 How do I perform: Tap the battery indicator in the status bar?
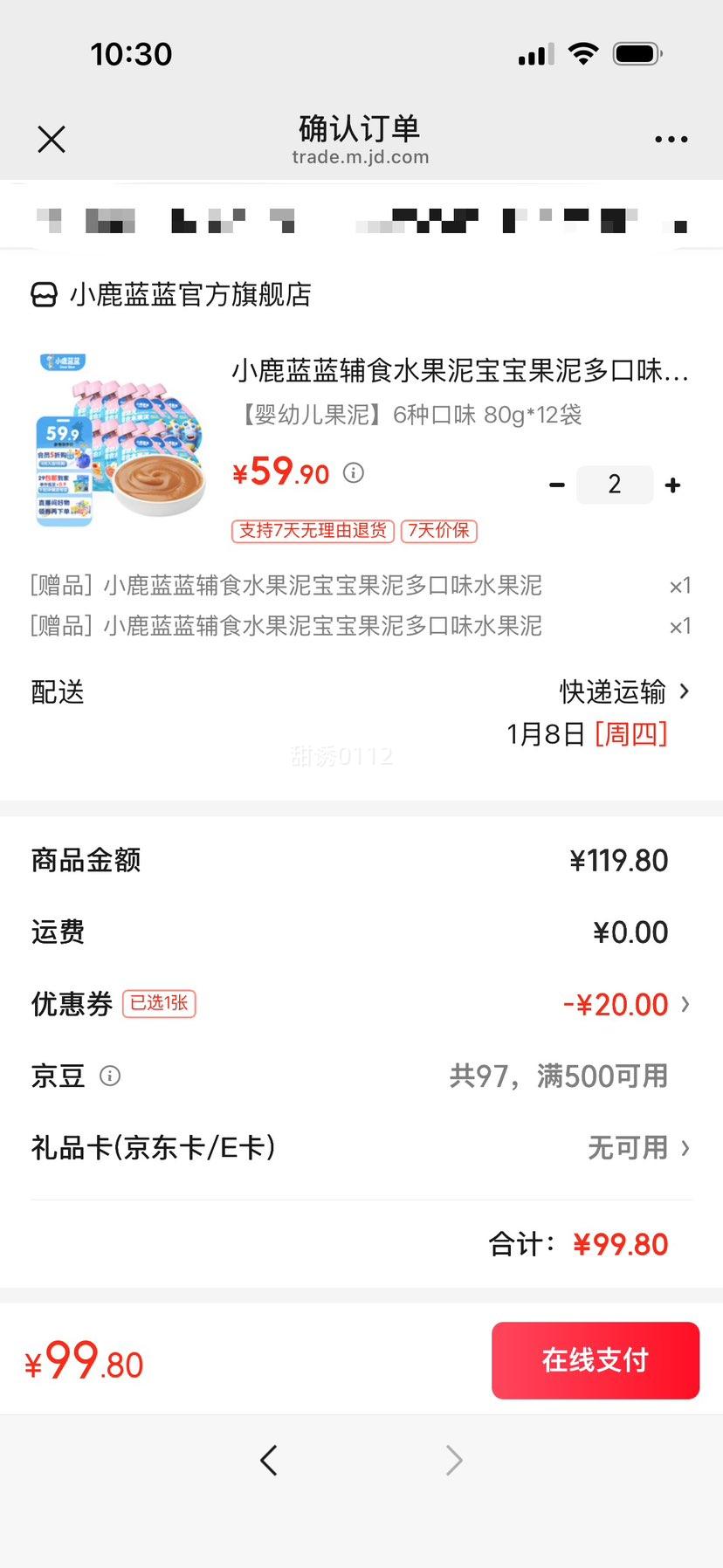[637, 52]
